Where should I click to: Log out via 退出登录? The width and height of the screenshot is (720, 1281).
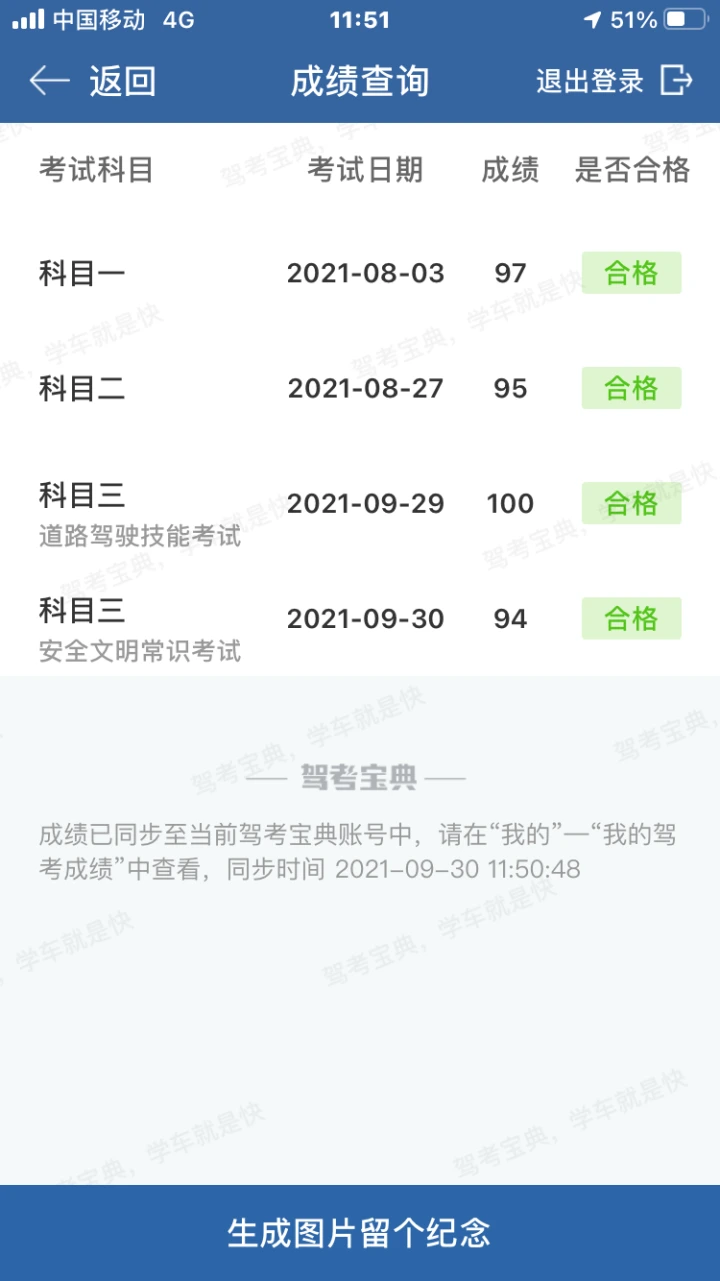click(614, 81)
